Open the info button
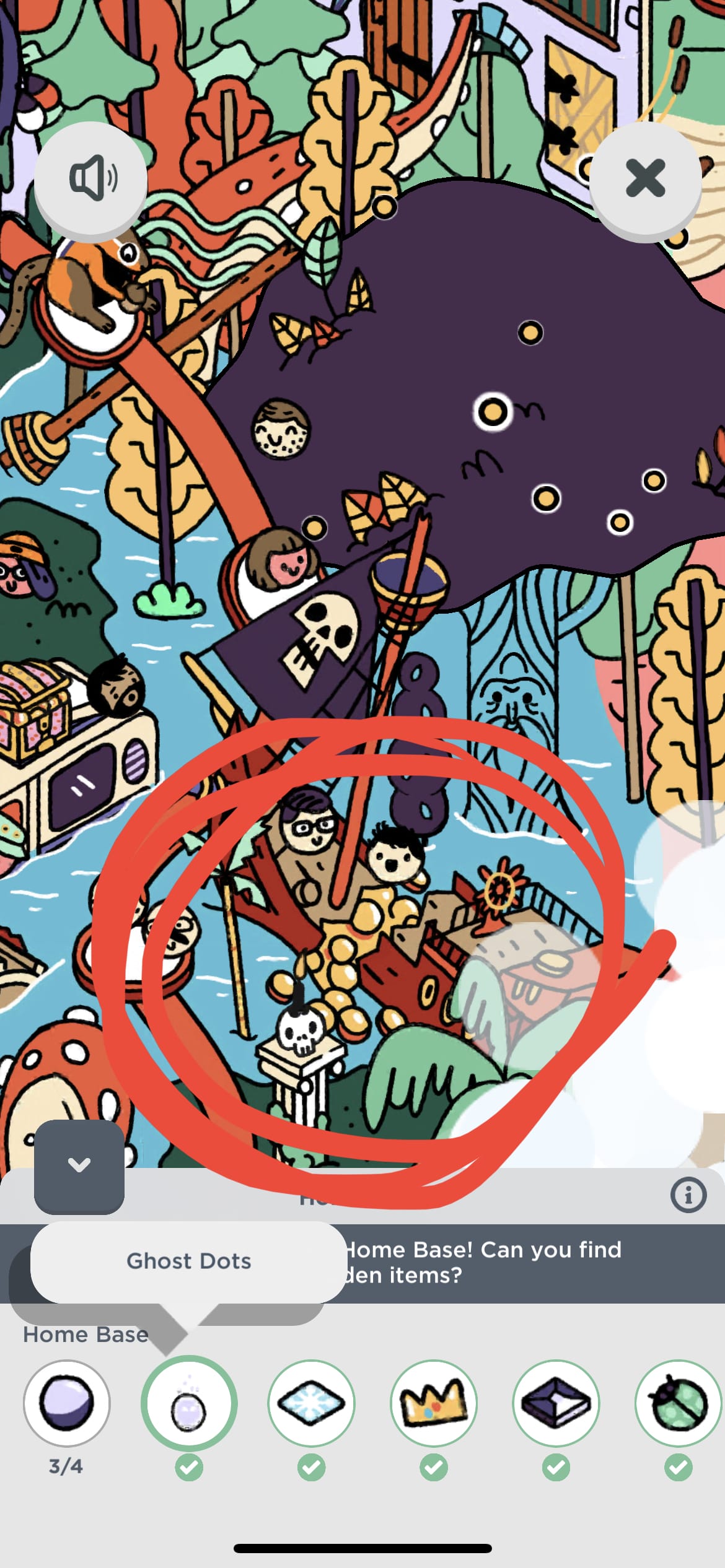Screen dimensions: 725x1568 pyautogui.click(x=688, y=1195)
